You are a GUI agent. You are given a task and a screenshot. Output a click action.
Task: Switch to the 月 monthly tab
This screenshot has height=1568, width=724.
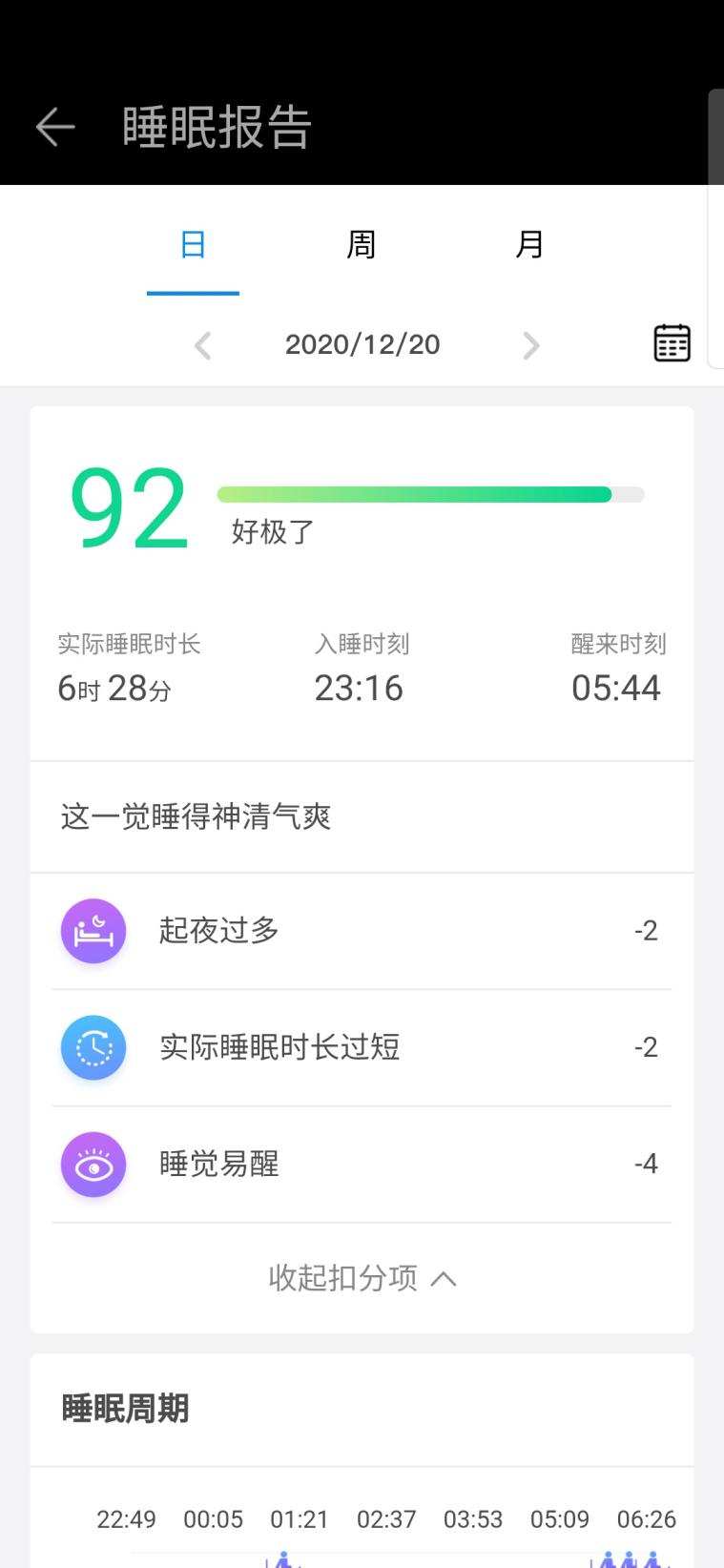(x=529, y=244)
